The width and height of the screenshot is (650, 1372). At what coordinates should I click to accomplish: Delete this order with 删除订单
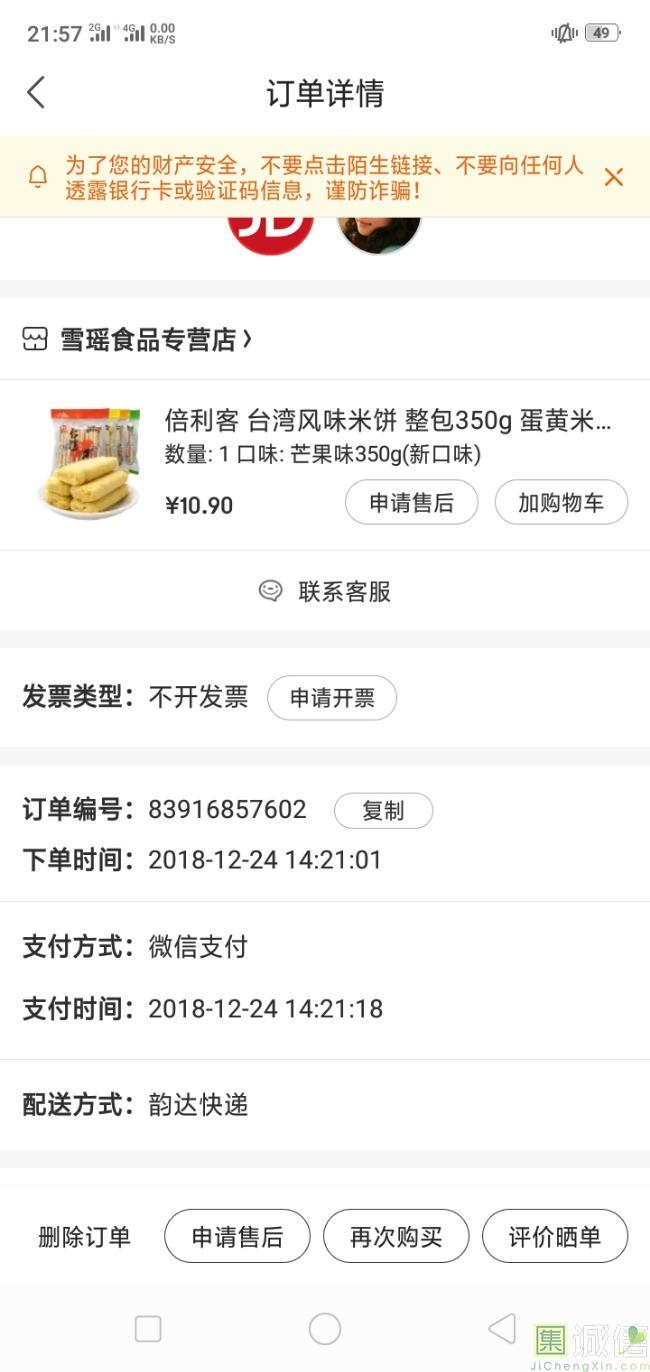[85, 1237]
